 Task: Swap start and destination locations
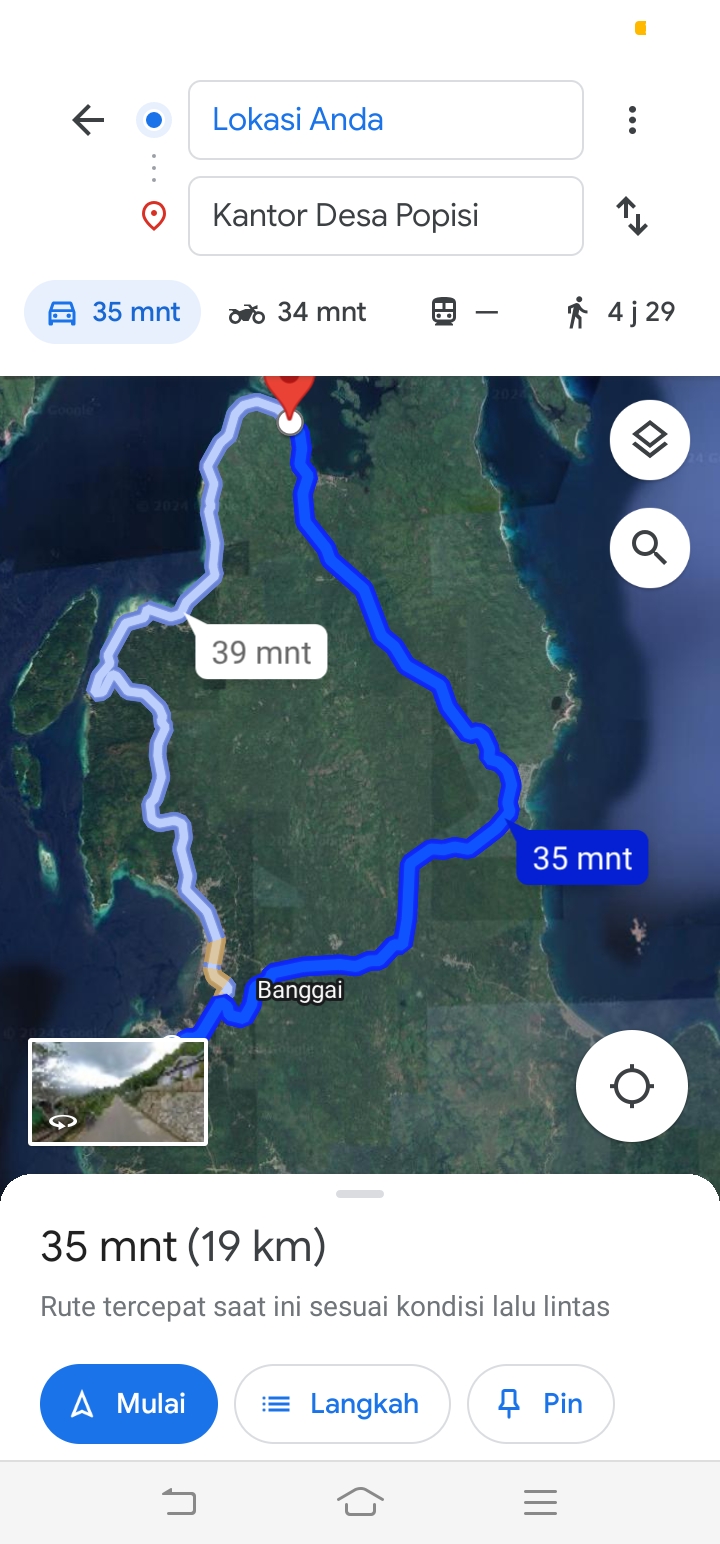(632, 216)
